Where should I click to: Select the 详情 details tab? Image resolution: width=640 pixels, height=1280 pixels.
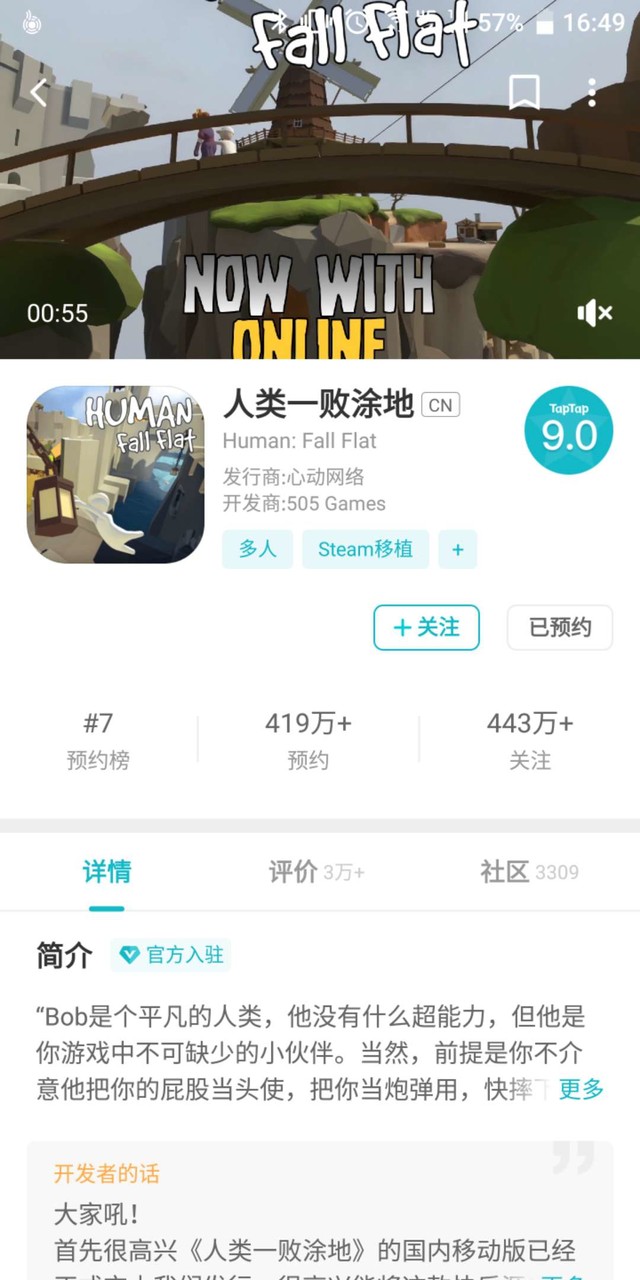pyautogui.click(x=106, y=872)
